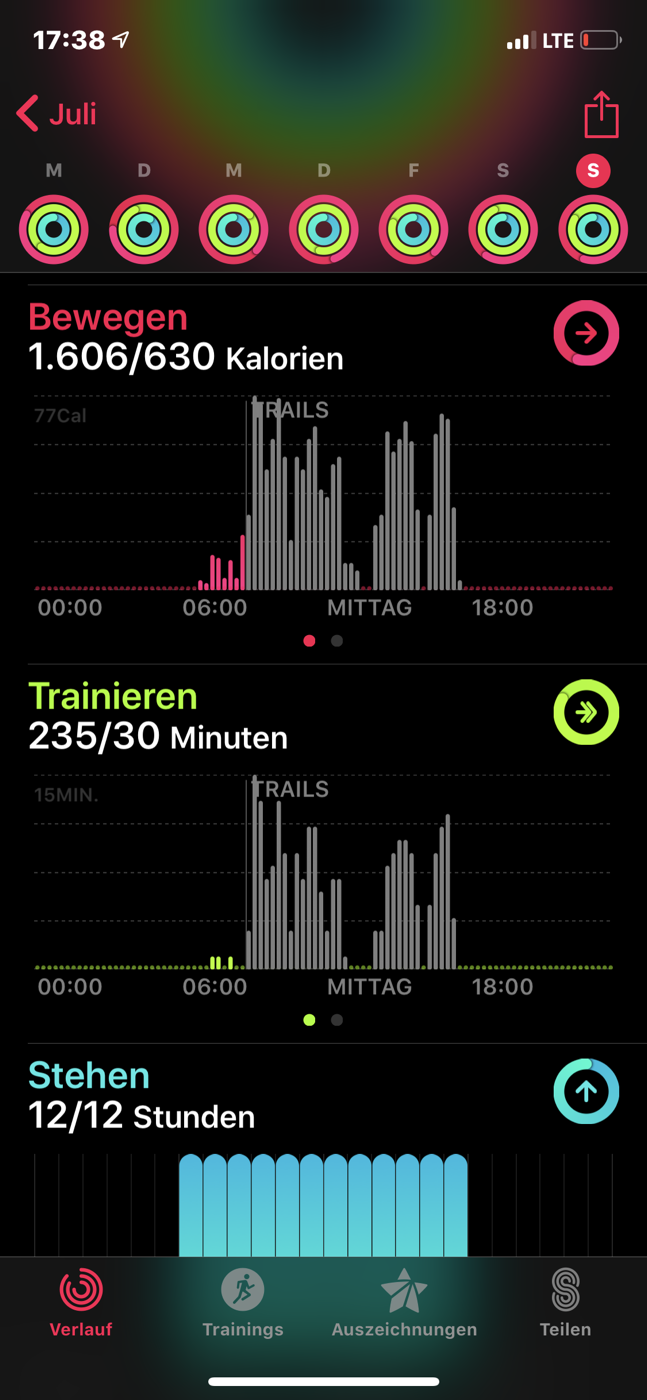
Task: Select Friday's activity rings
Action: [413, 229]
